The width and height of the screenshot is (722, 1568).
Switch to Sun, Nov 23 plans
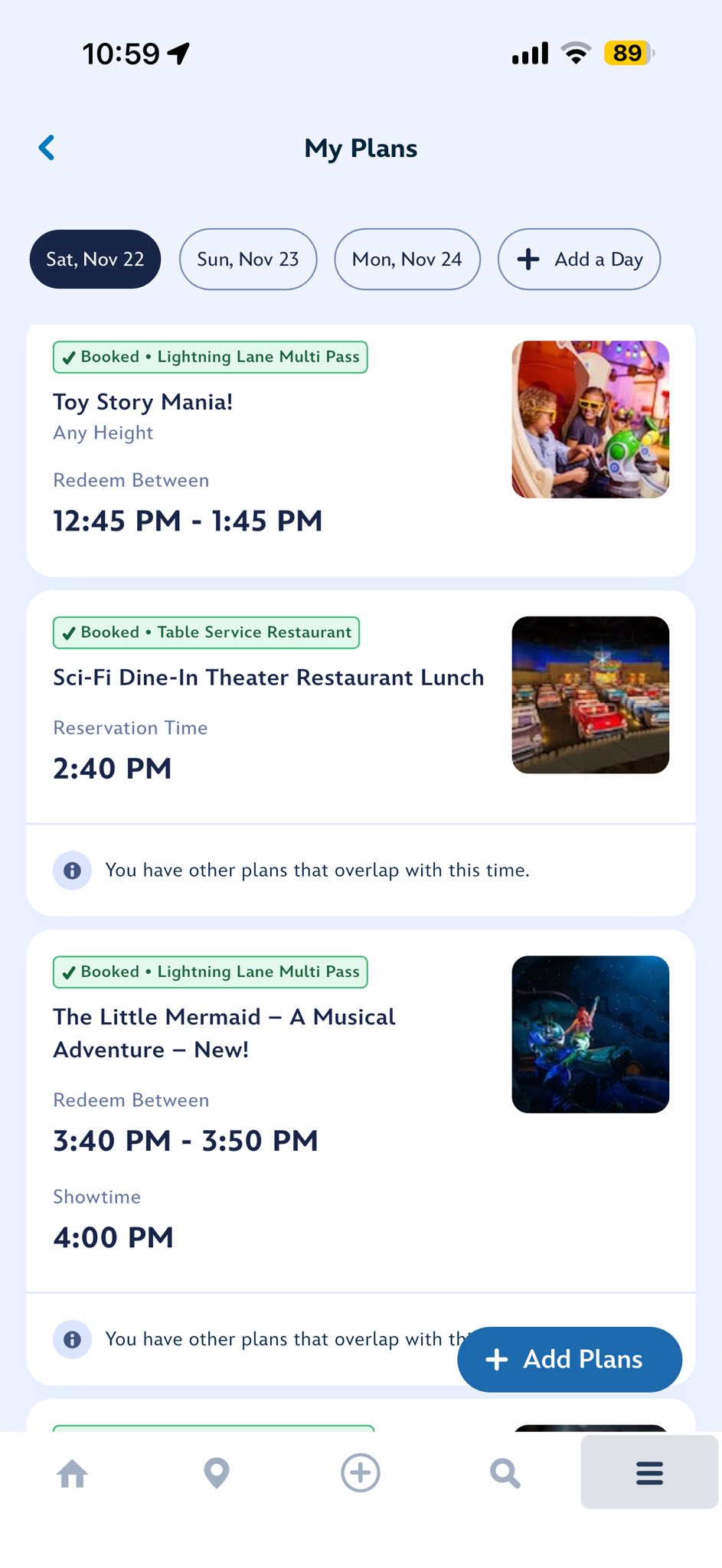coord(248,260)
